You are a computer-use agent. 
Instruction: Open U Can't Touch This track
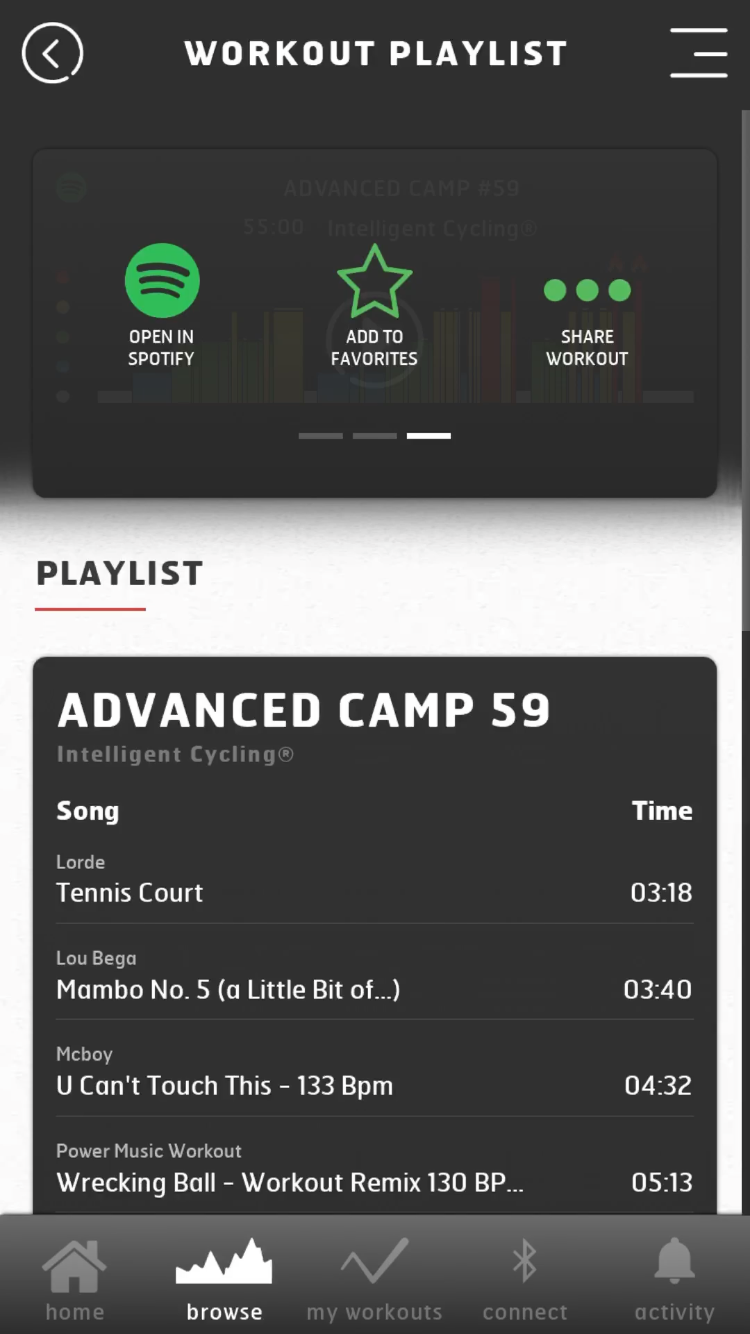point(374,1071)
